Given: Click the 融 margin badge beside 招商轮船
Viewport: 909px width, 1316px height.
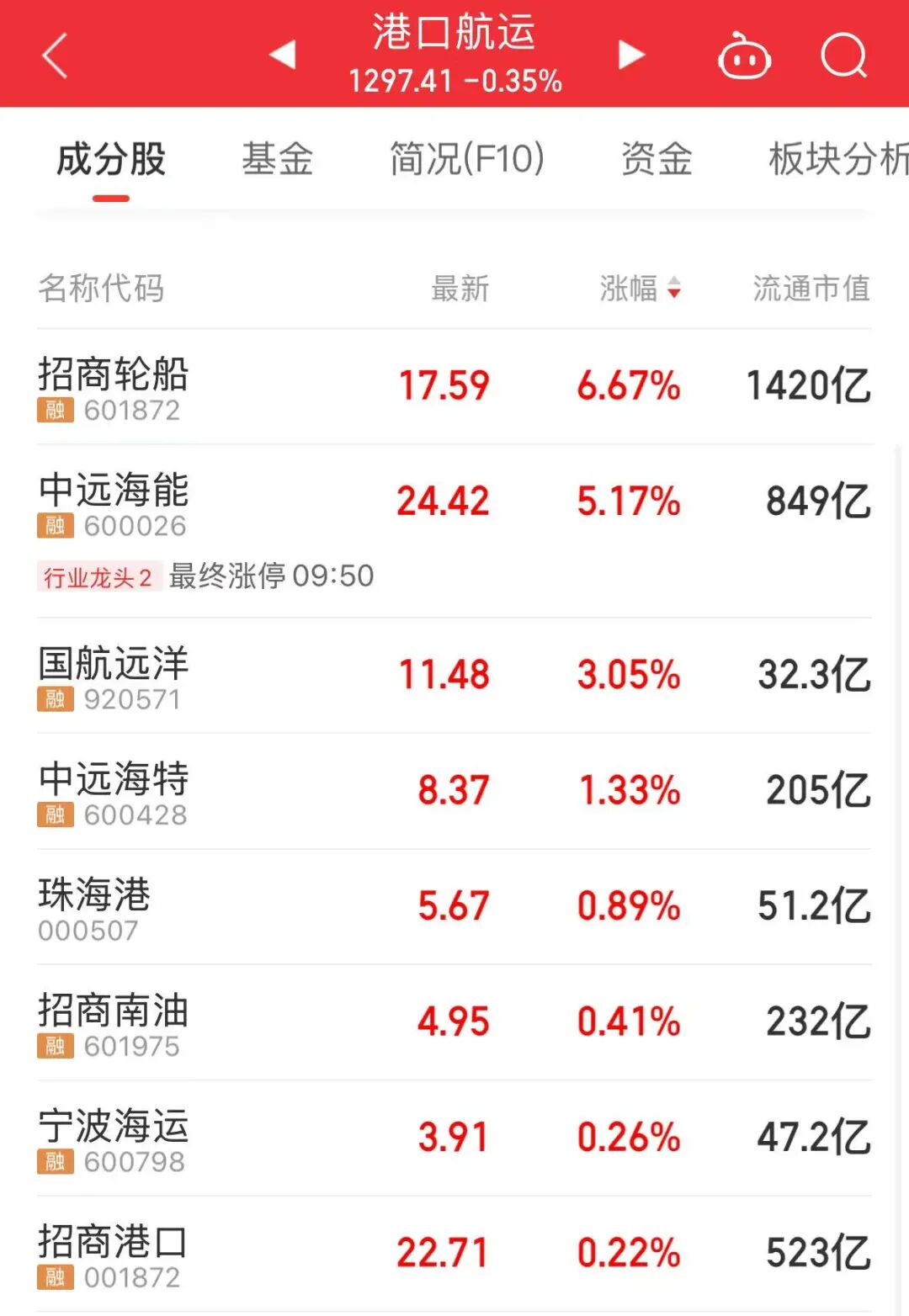Looking at the screenshot, I should [56, 412].
